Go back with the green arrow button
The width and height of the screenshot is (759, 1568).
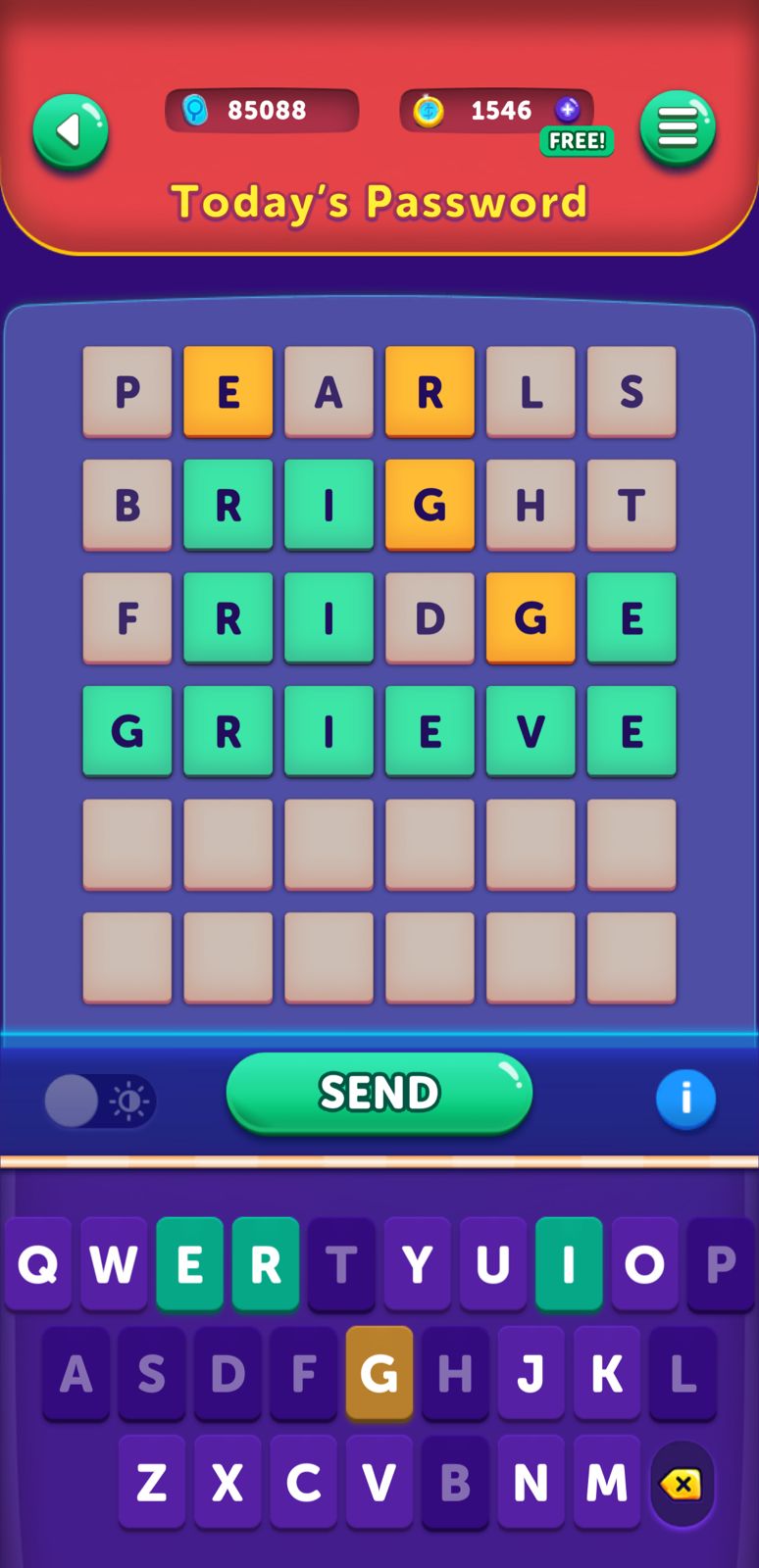point(70,131)
